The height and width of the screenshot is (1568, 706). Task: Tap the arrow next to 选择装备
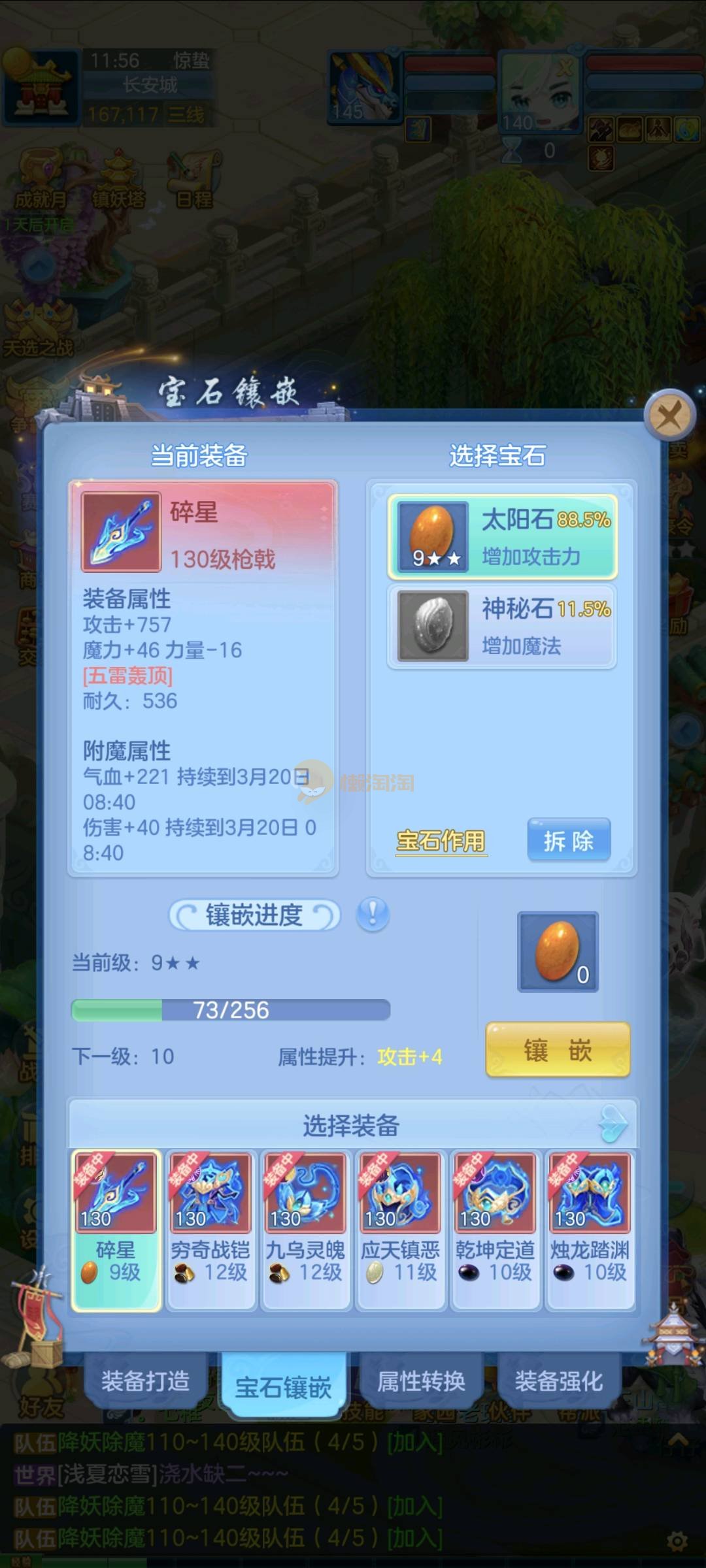(613, 1124)
